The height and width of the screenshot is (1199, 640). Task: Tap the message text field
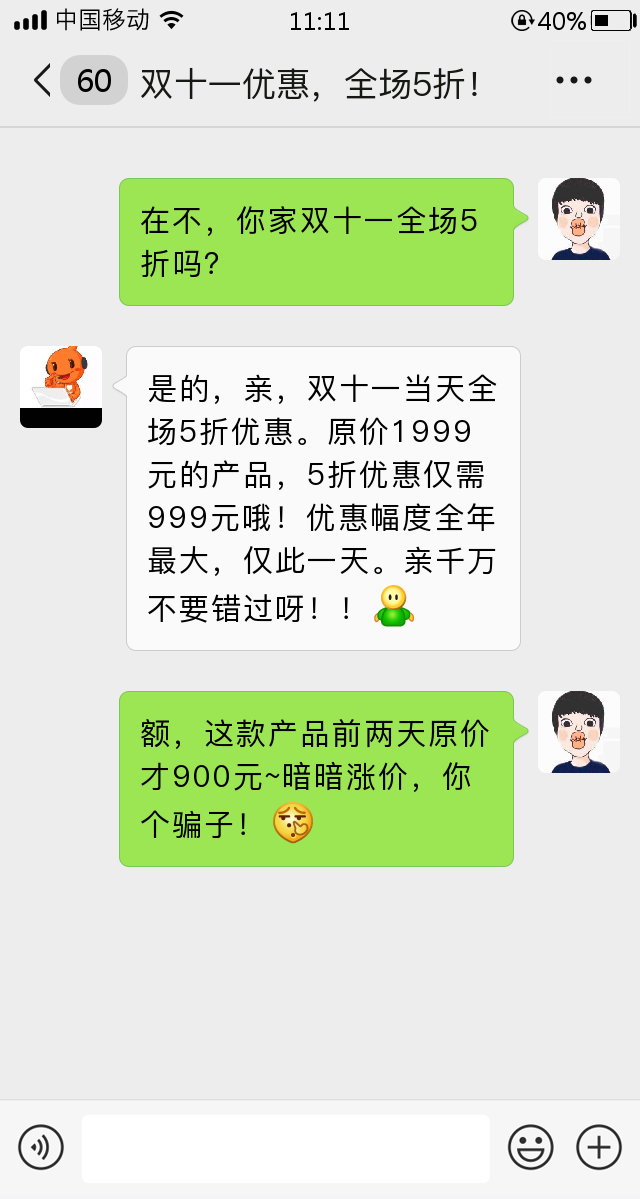pos(286,1149)
